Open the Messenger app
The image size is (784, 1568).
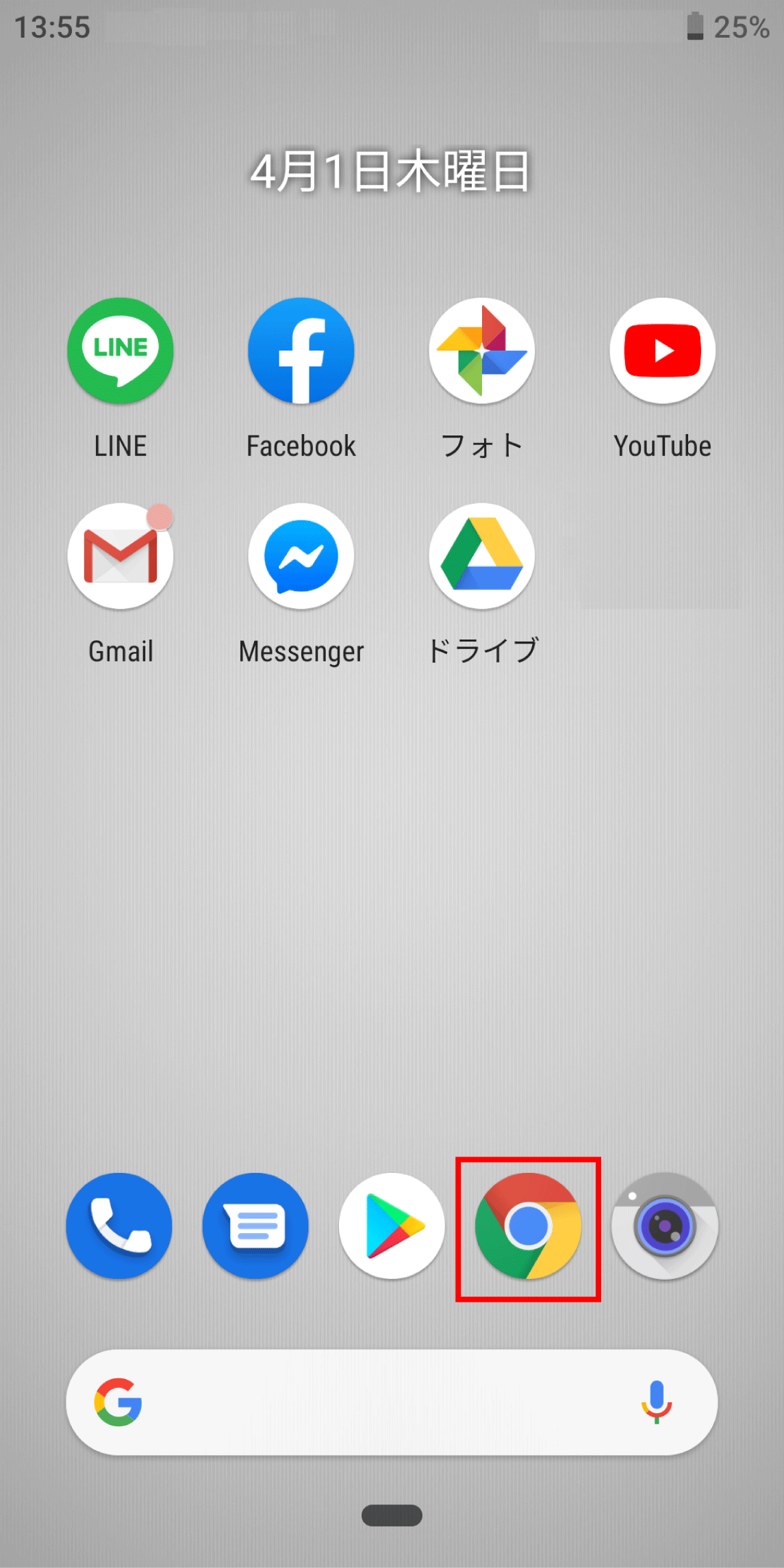[x=301, y=556]
